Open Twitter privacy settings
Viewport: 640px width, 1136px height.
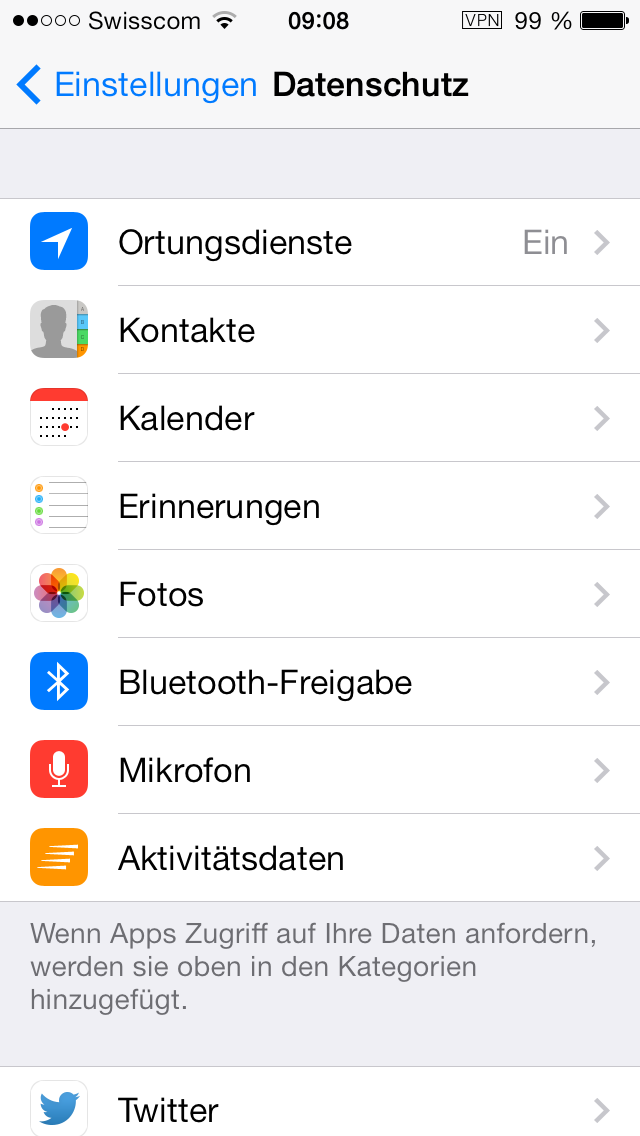pos(320,1102)
